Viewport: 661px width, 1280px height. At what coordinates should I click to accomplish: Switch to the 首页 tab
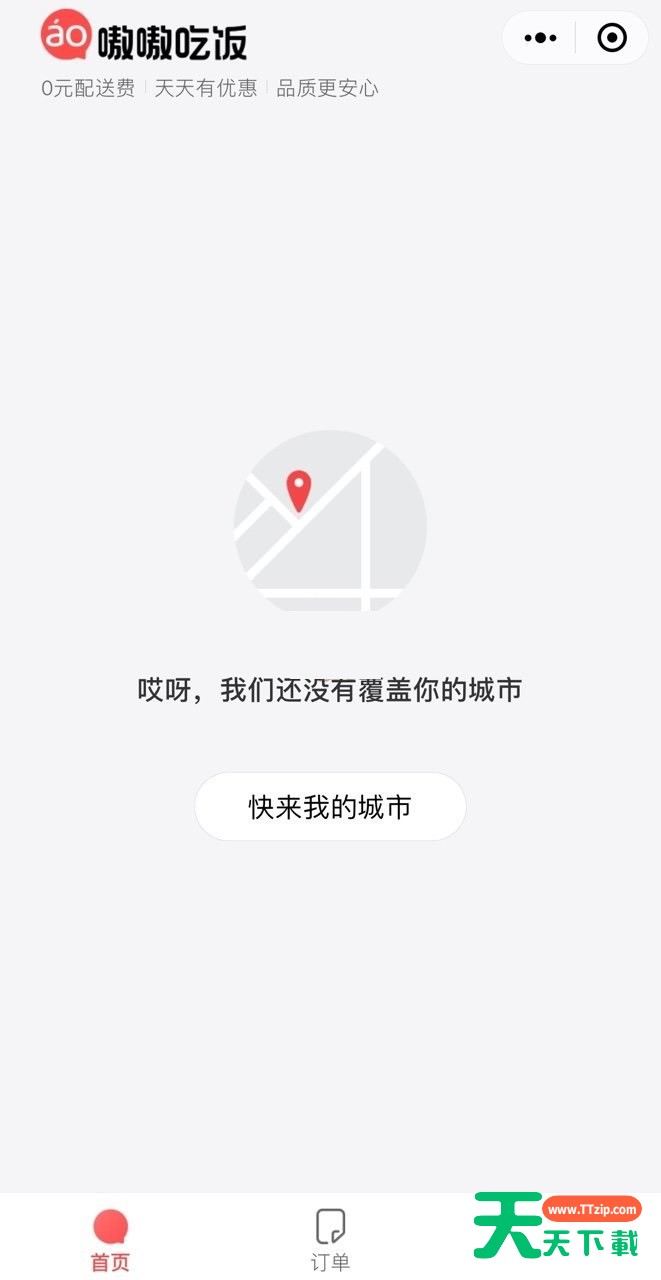110,1240
